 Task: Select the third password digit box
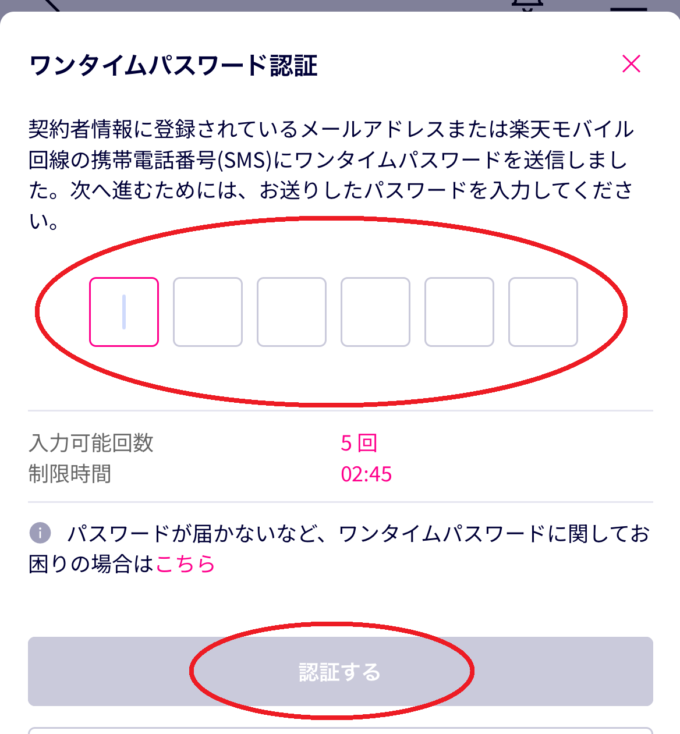pyautogui.click(x=292, y=312)
